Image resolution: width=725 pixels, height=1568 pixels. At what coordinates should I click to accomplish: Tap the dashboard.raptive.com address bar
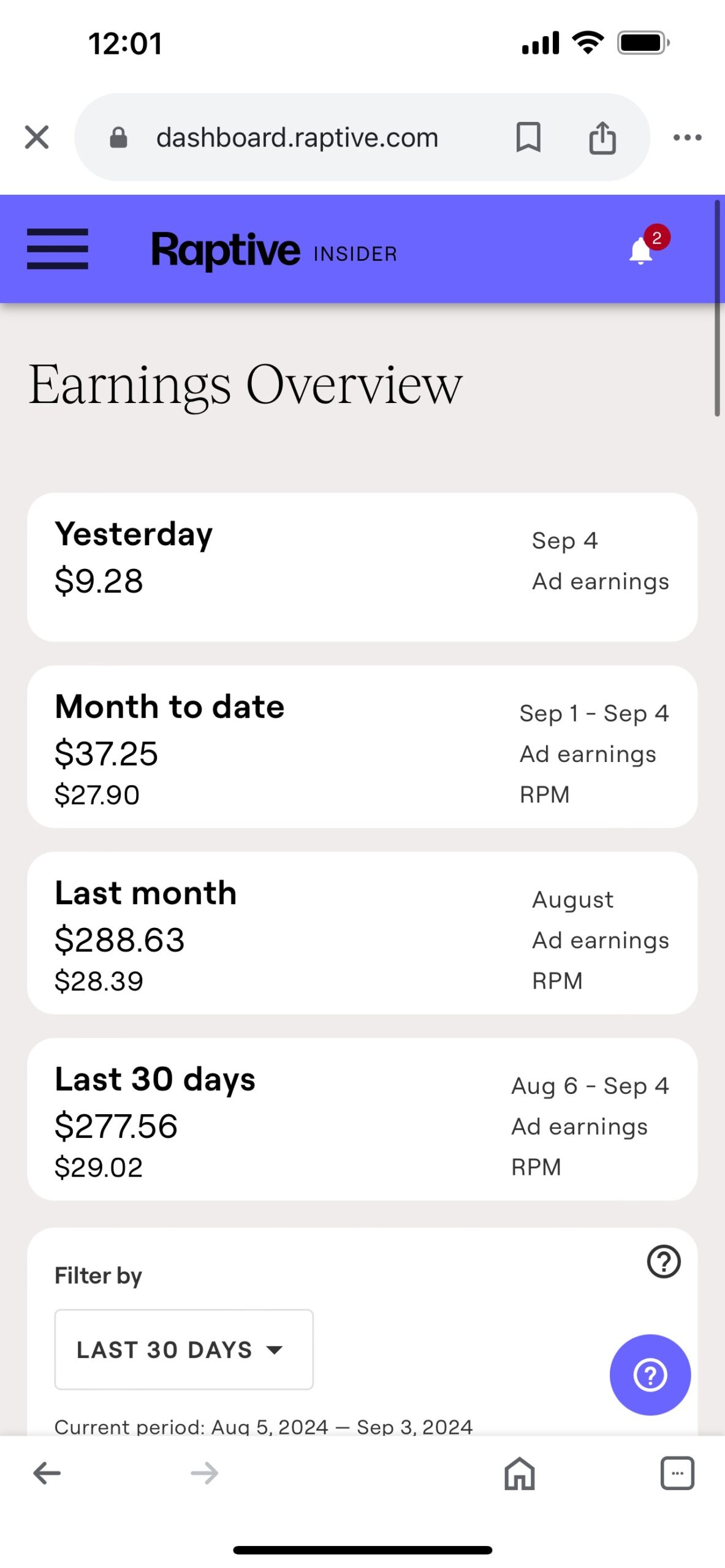pos(297,137)
